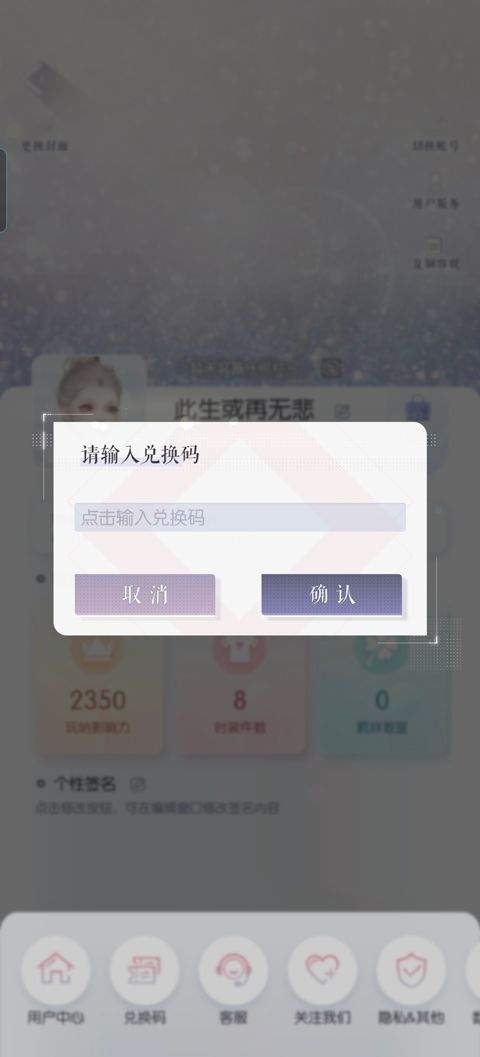Confirm the redemption code entry
This screenshot has width=480, height=1057.
[332, 595]
